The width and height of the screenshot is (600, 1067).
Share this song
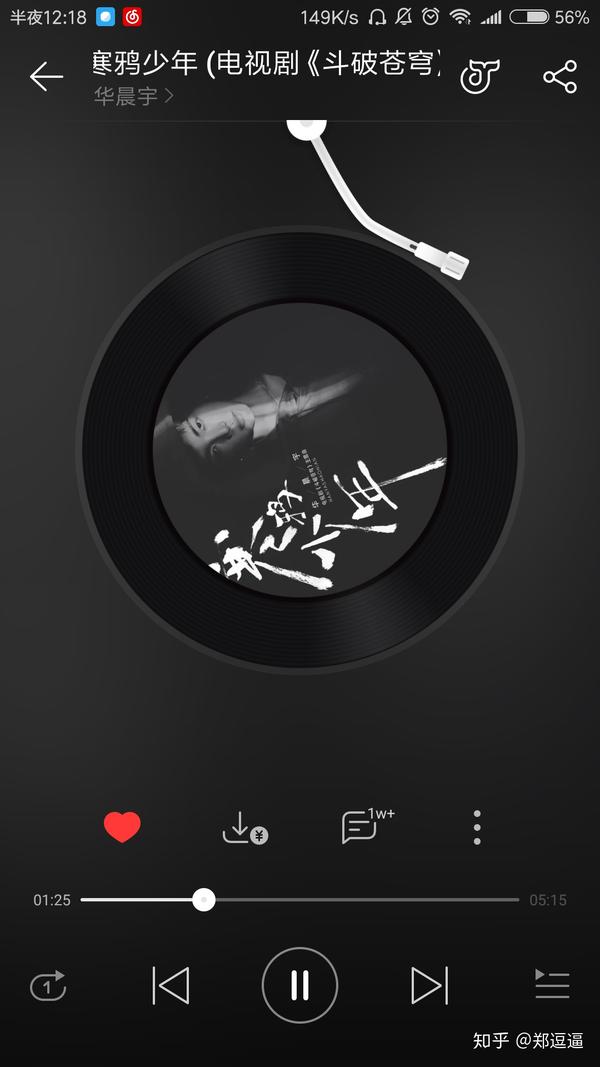click(x=560, y=77)
